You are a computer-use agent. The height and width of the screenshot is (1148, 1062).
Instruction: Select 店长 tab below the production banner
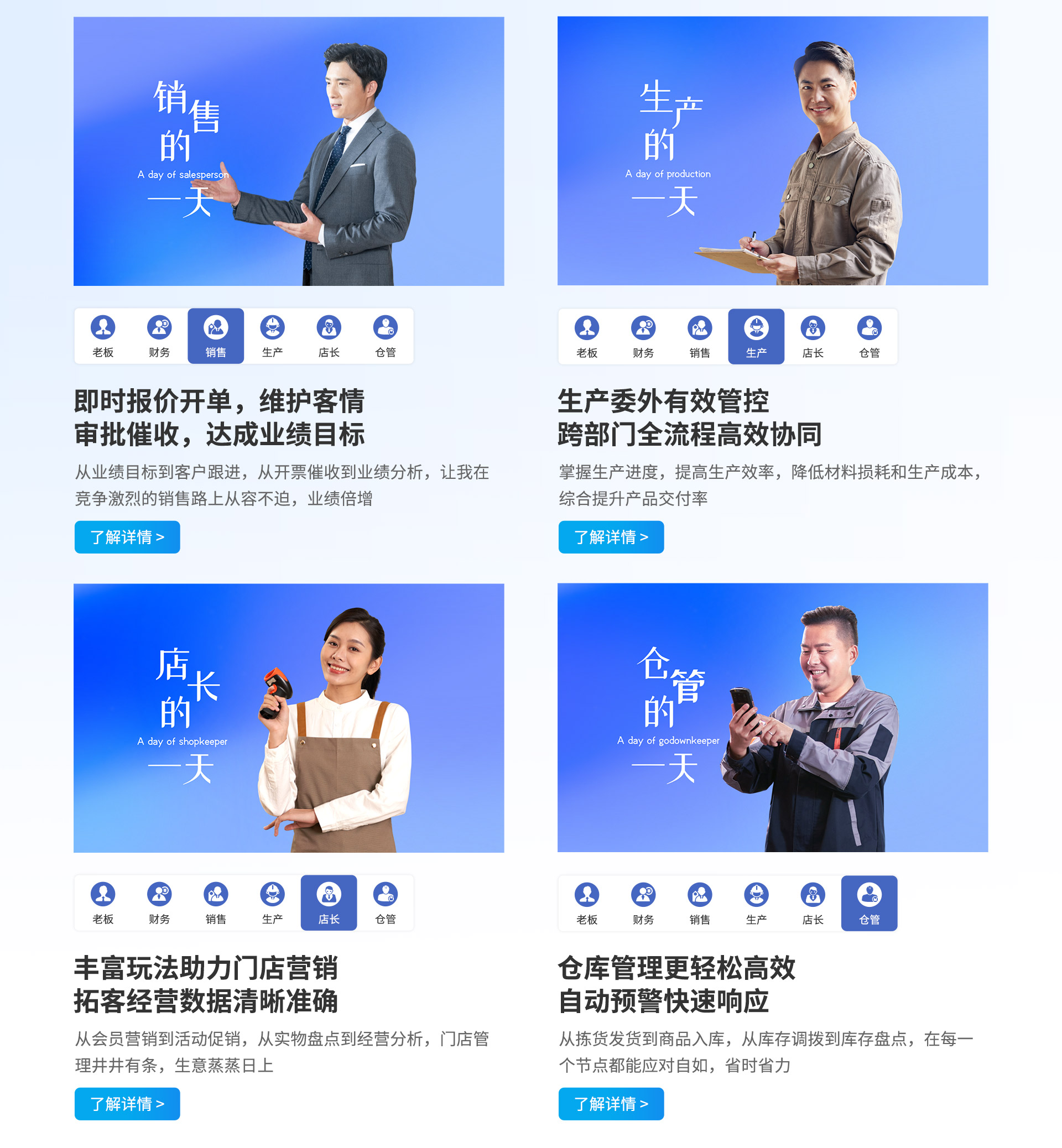813,337
